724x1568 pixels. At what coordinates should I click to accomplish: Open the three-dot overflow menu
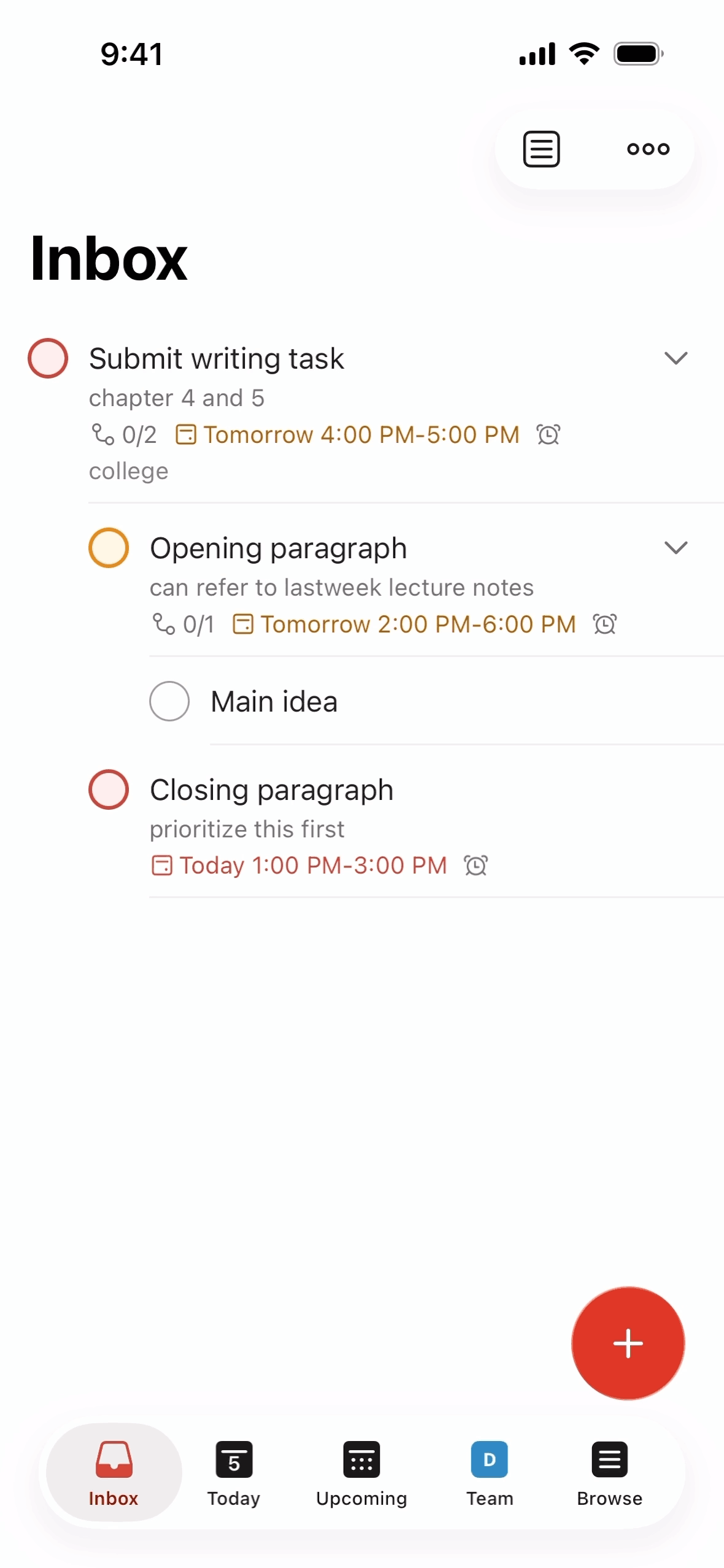(648, 149)
